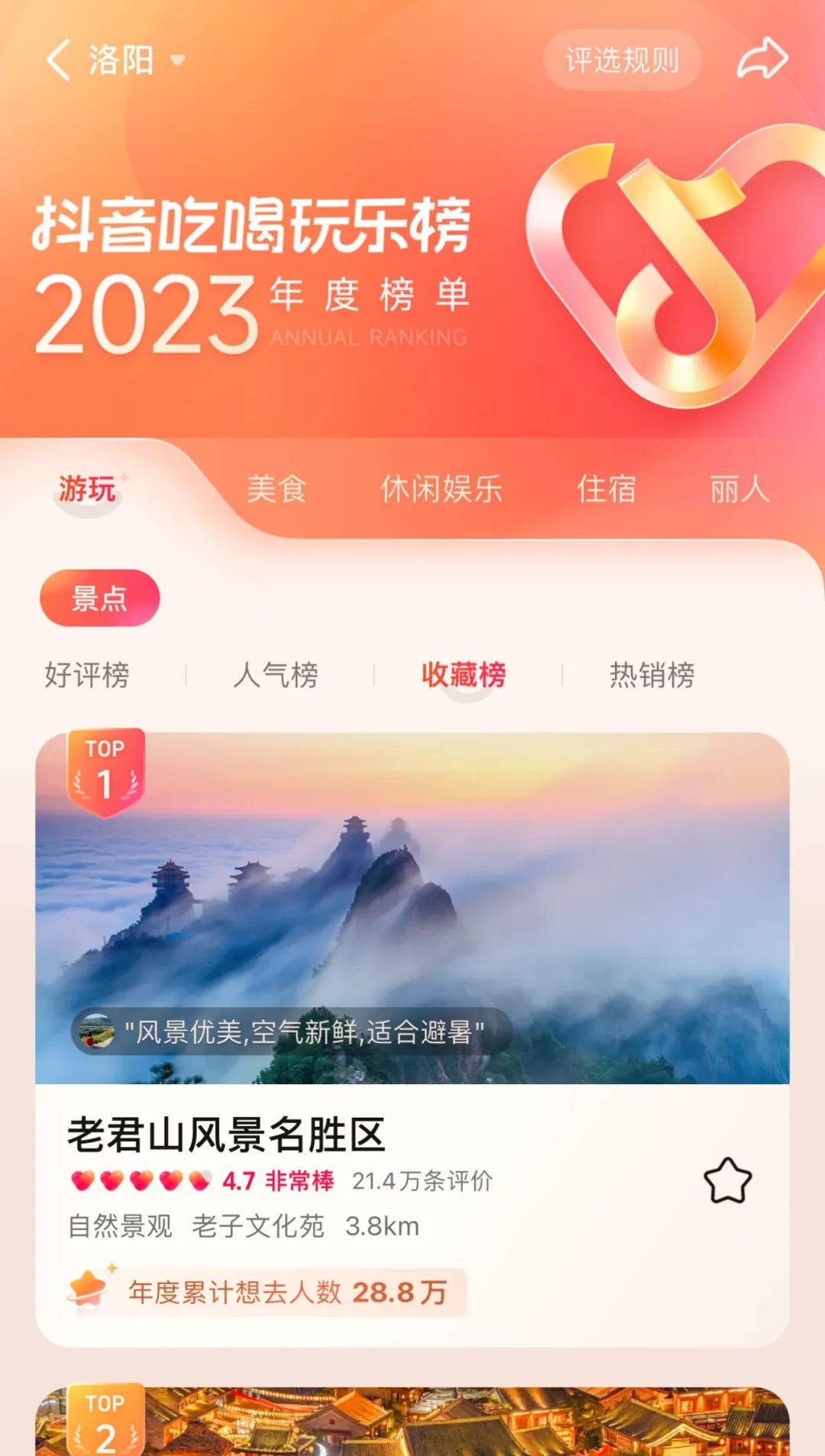Image resolution: width=825 pixels, height=1456 pixels.
Task: Open the TOP 2 ranked attraction card
Action: (x=412, y=1422)
